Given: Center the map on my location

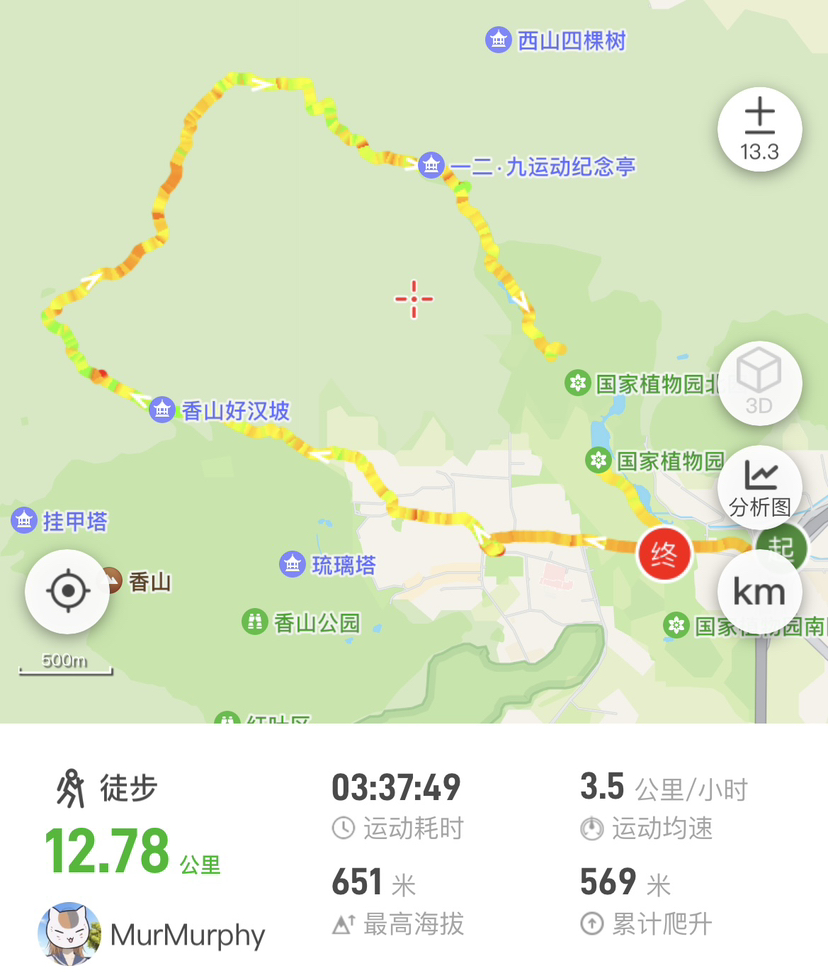Looking at the screenshot, I should tap(67, 591).
